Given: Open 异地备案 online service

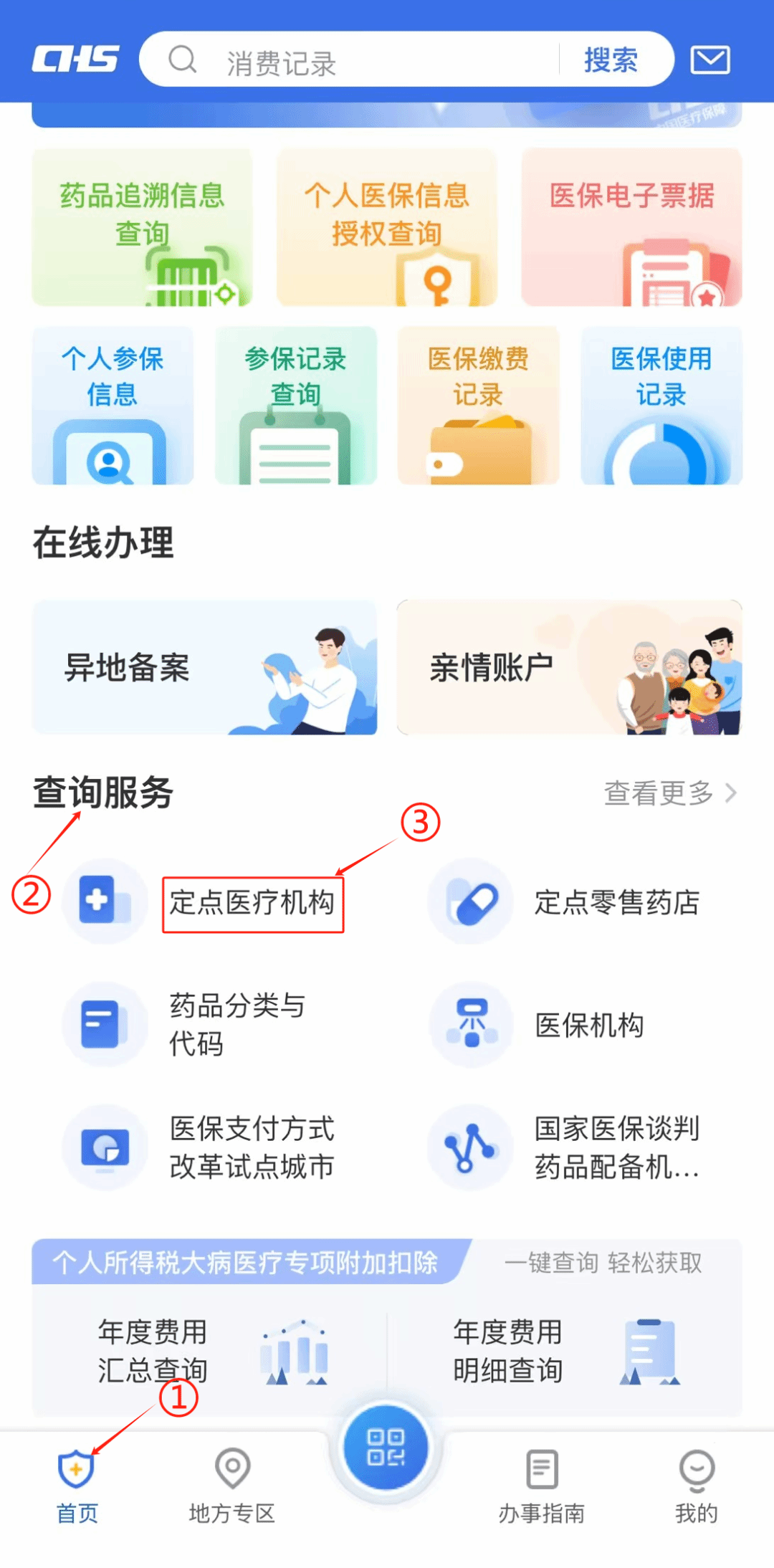Looking at the screenshot, I should 204,667.
